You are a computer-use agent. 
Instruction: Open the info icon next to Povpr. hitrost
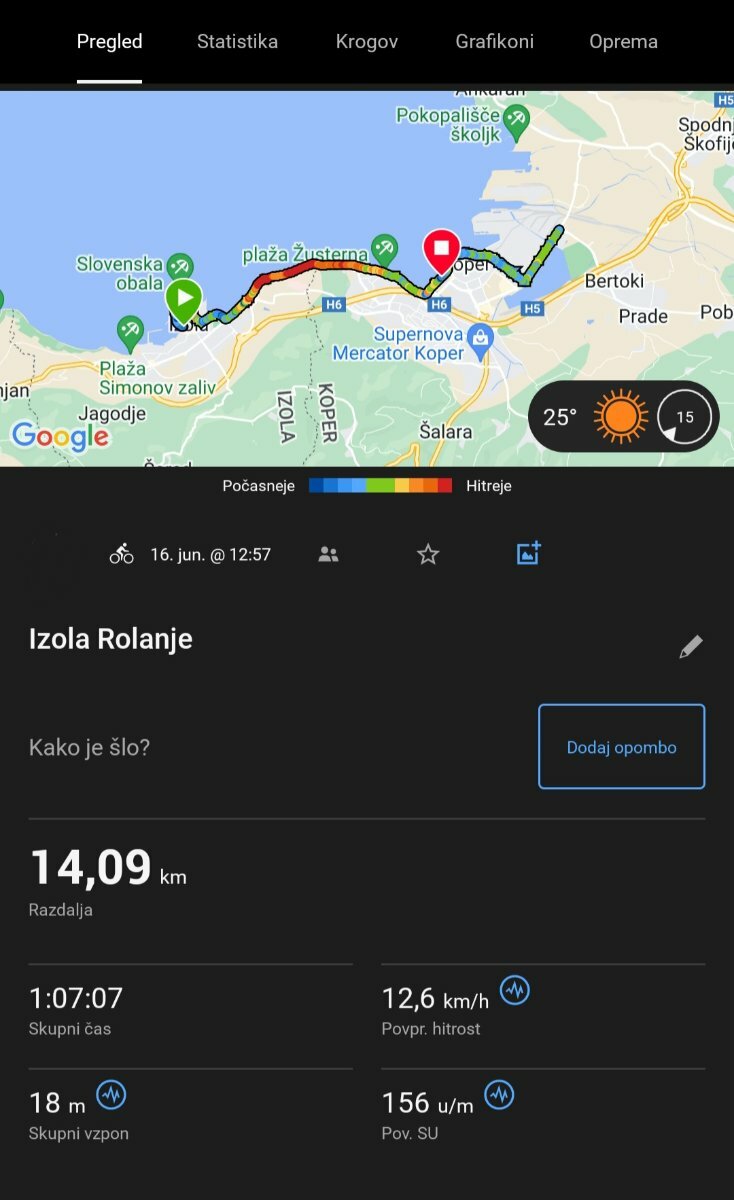tap(515, 991)
